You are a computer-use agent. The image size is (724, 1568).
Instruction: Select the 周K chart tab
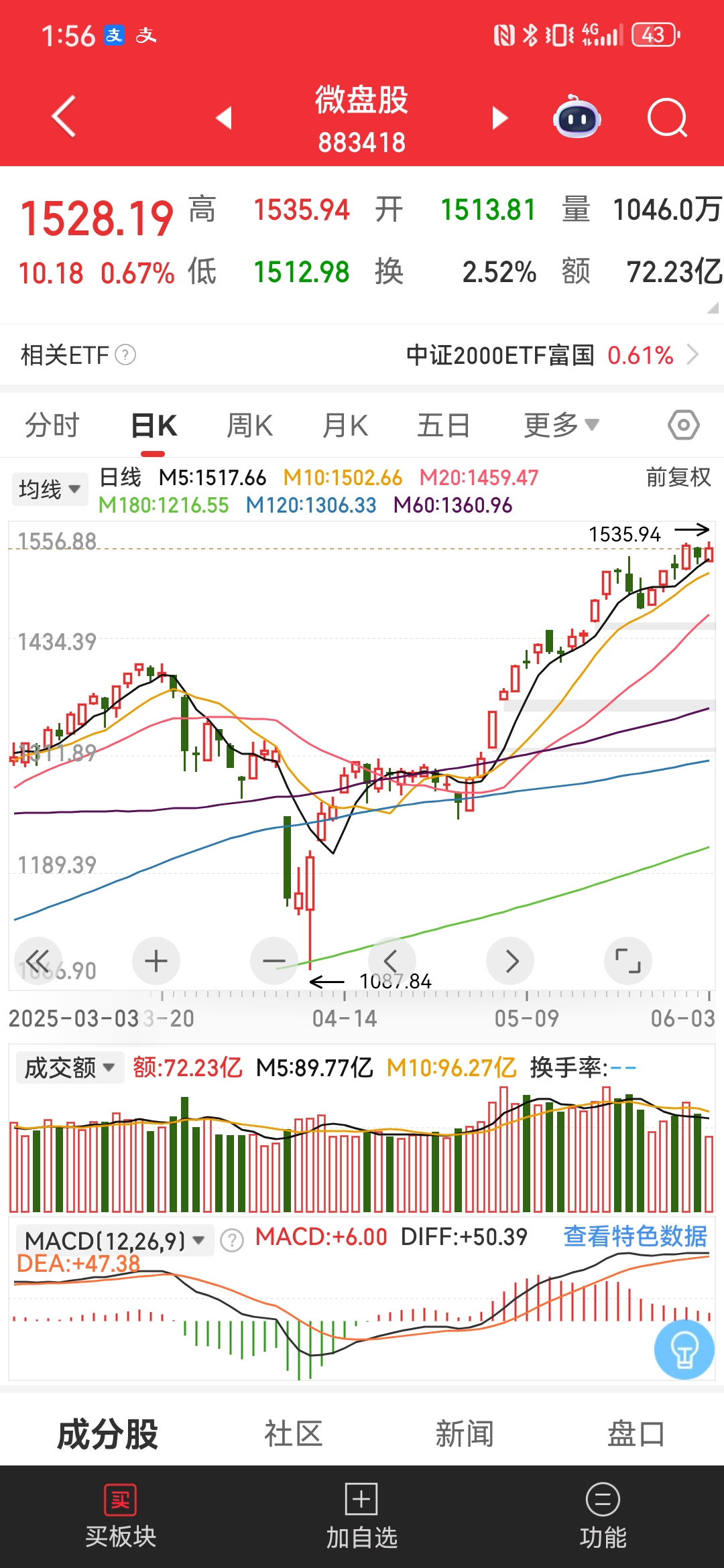[x=249, y=426]
